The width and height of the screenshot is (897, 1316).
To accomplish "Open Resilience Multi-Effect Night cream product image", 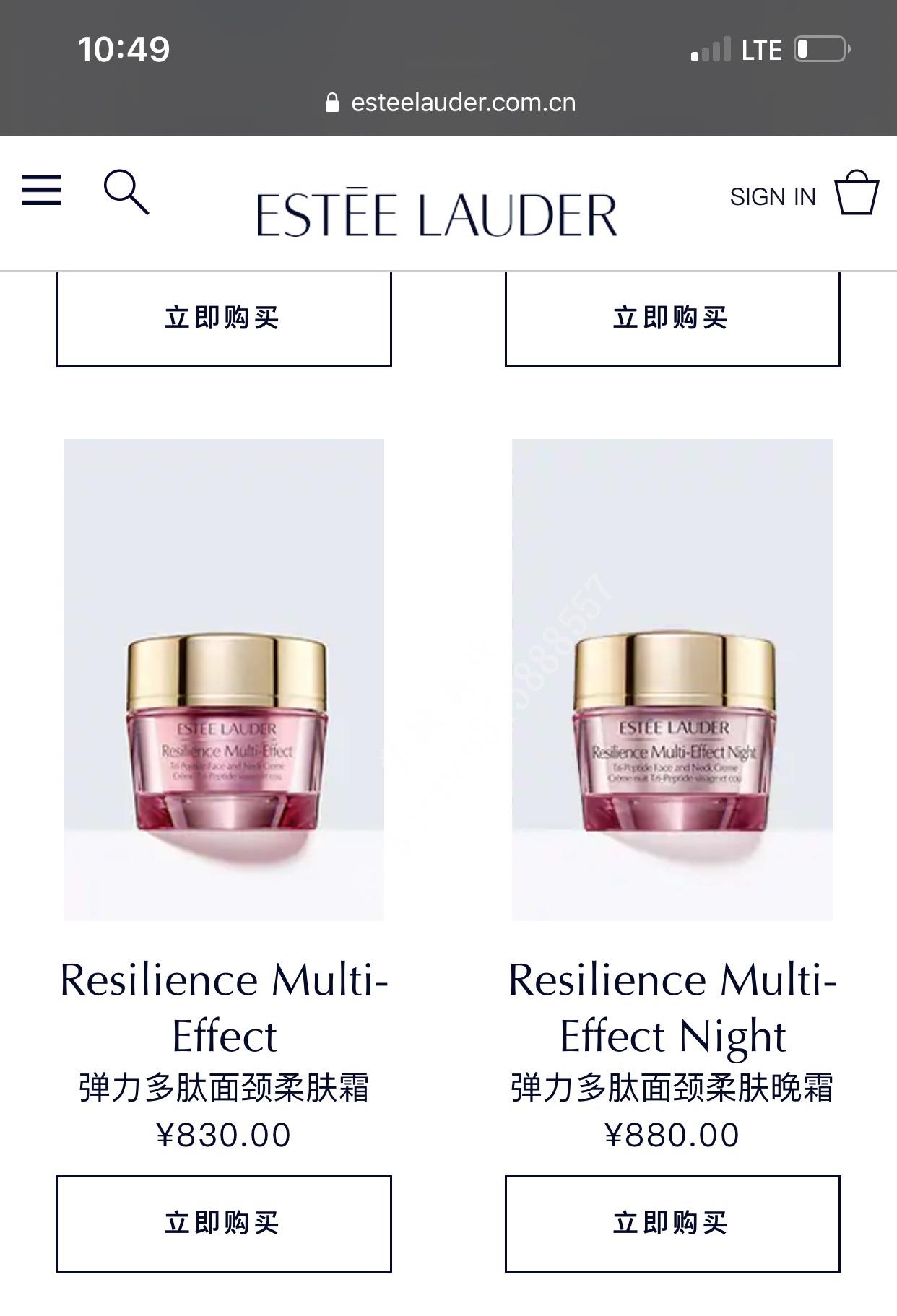I will (x=672, y=679).
